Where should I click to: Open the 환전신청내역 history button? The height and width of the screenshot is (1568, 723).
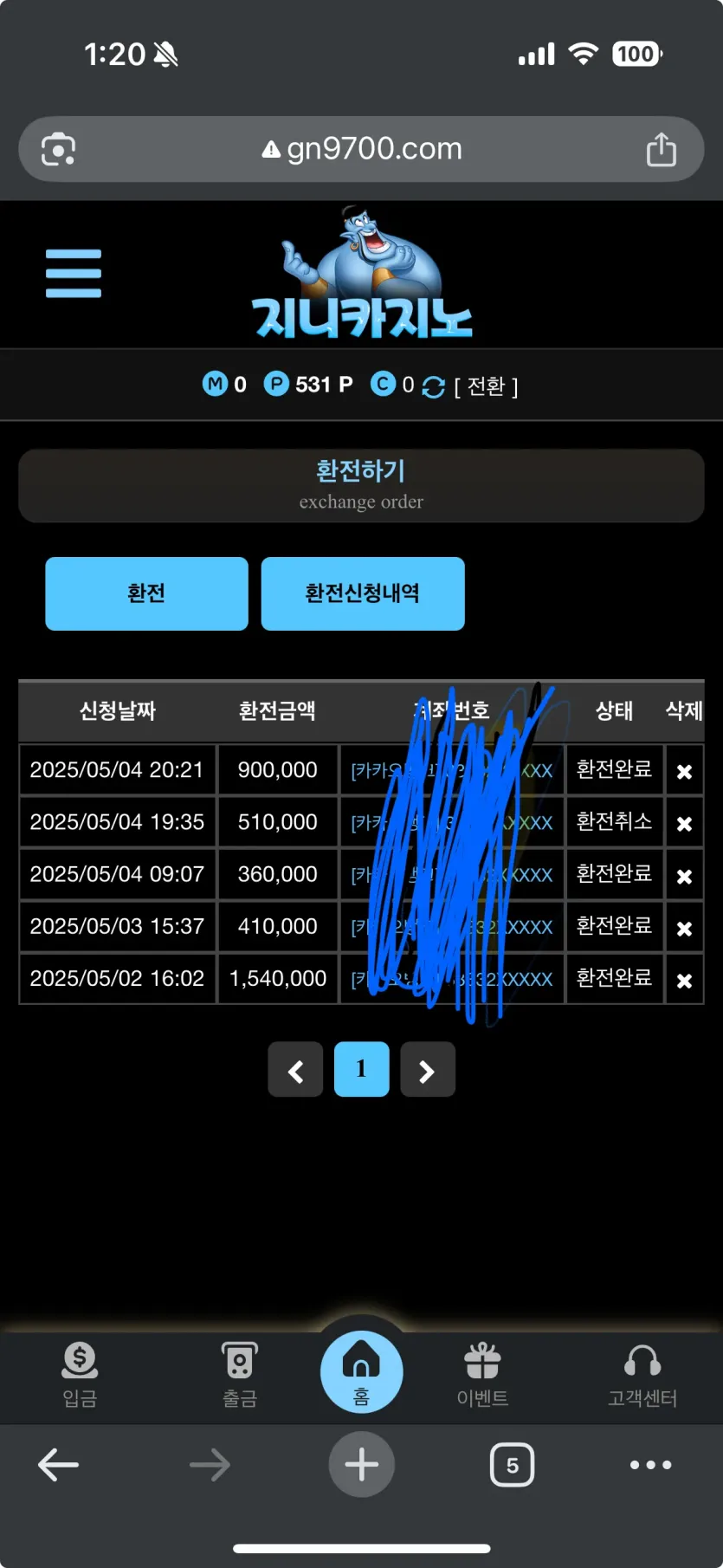pyautogui.click(x=363, y=593)
